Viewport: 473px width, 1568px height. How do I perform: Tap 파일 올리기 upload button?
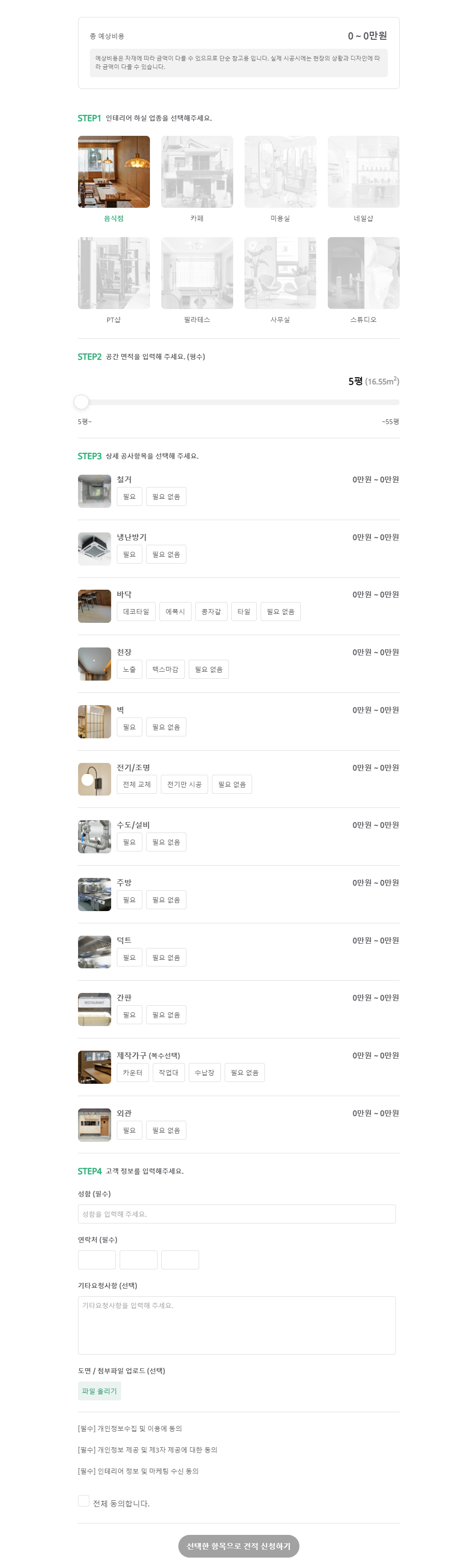(x=99, y=1391)
